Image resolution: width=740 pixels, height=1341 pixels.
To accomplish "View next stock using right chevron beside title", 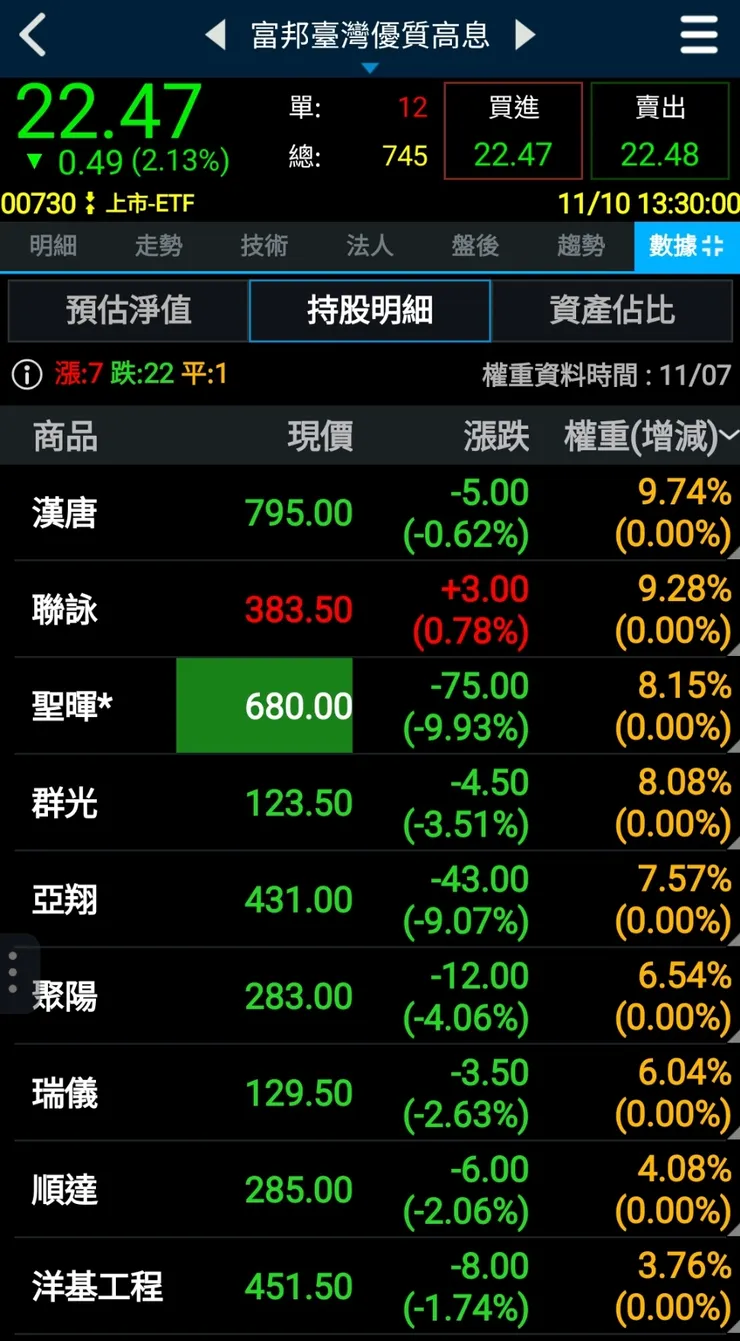I will 526,34.
